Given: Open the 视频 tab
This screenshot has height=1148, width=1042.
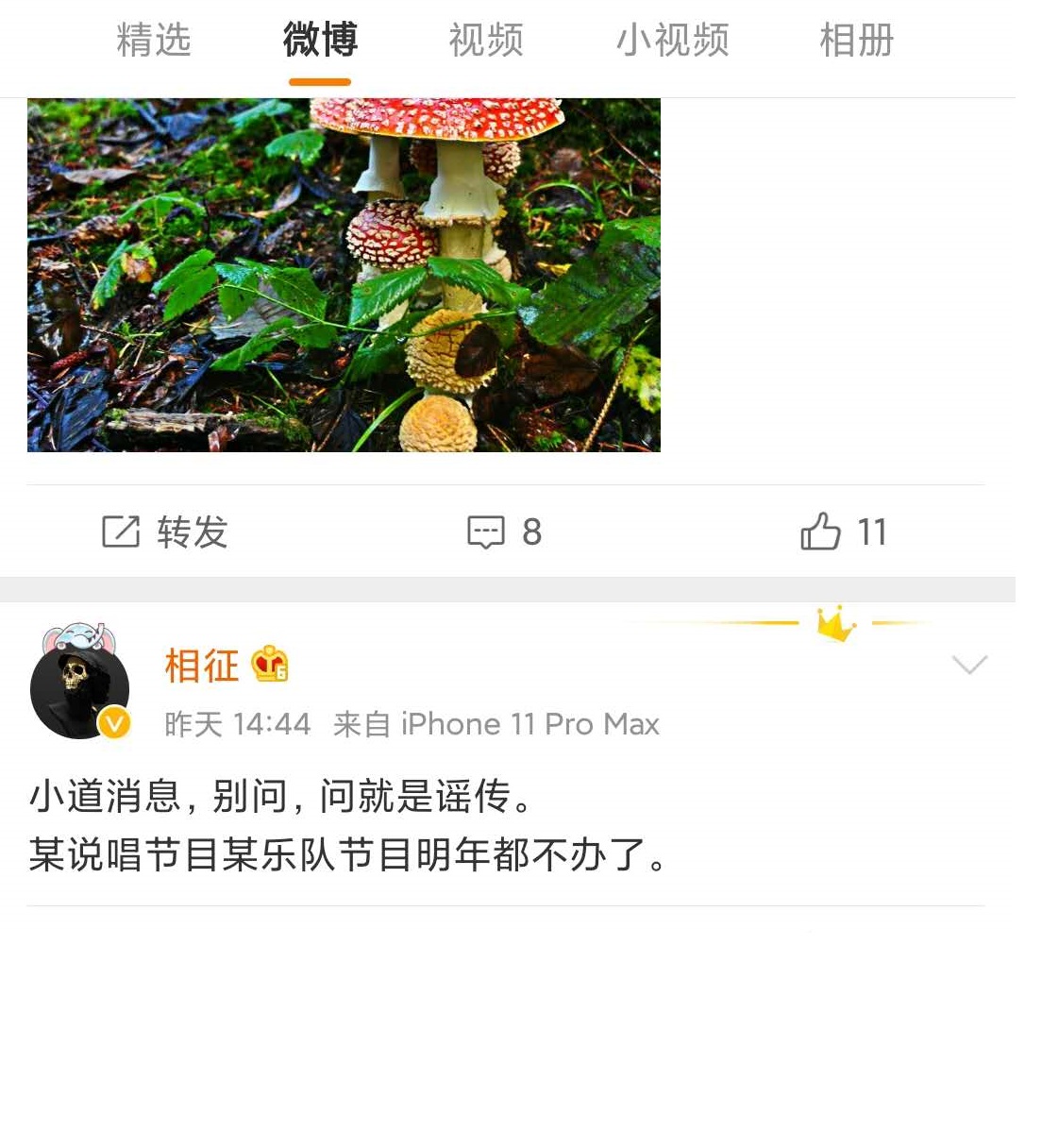Looking at the screenshot, I should tap(484, 42).
